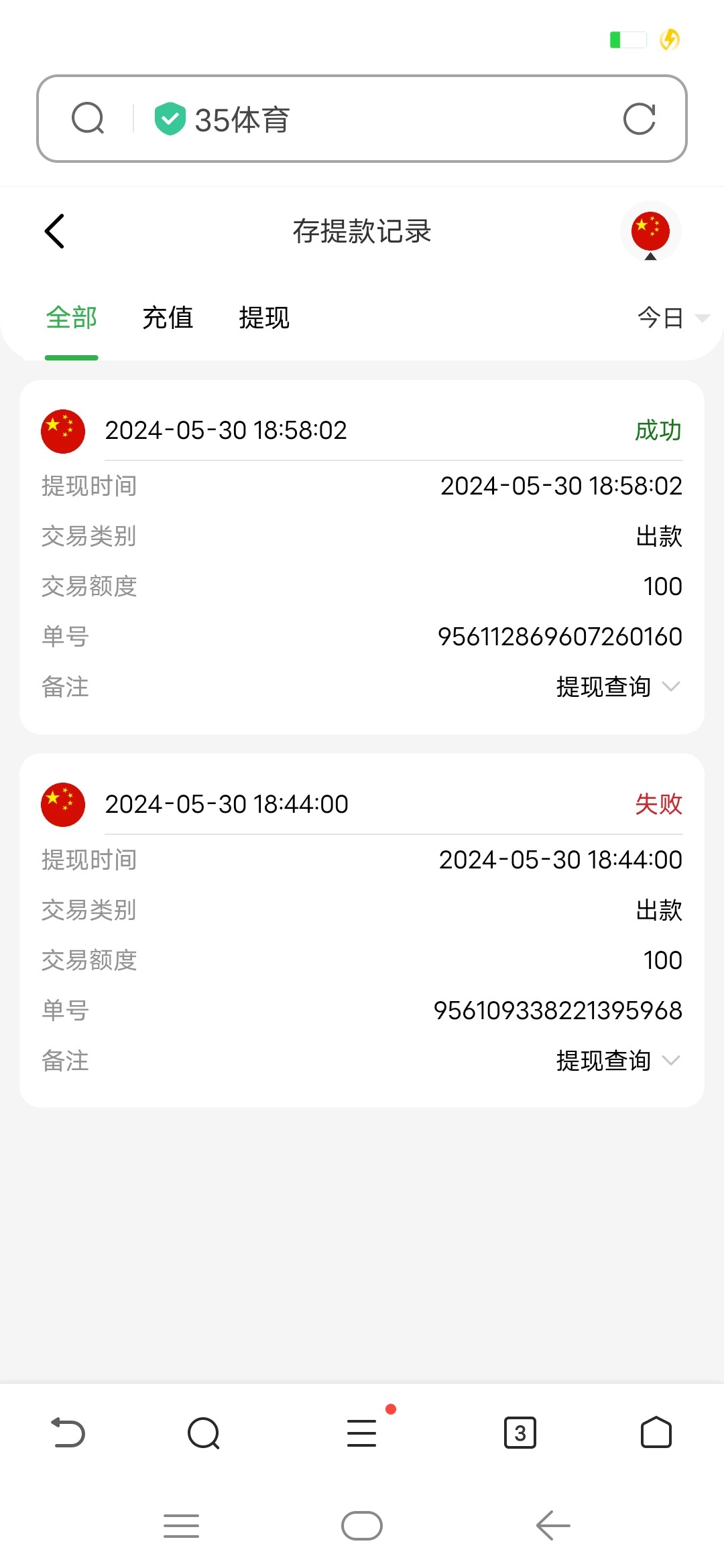Show the 3 open browser tabs
Viewport: 724px width, 1568px height.
pos(520,1433)
